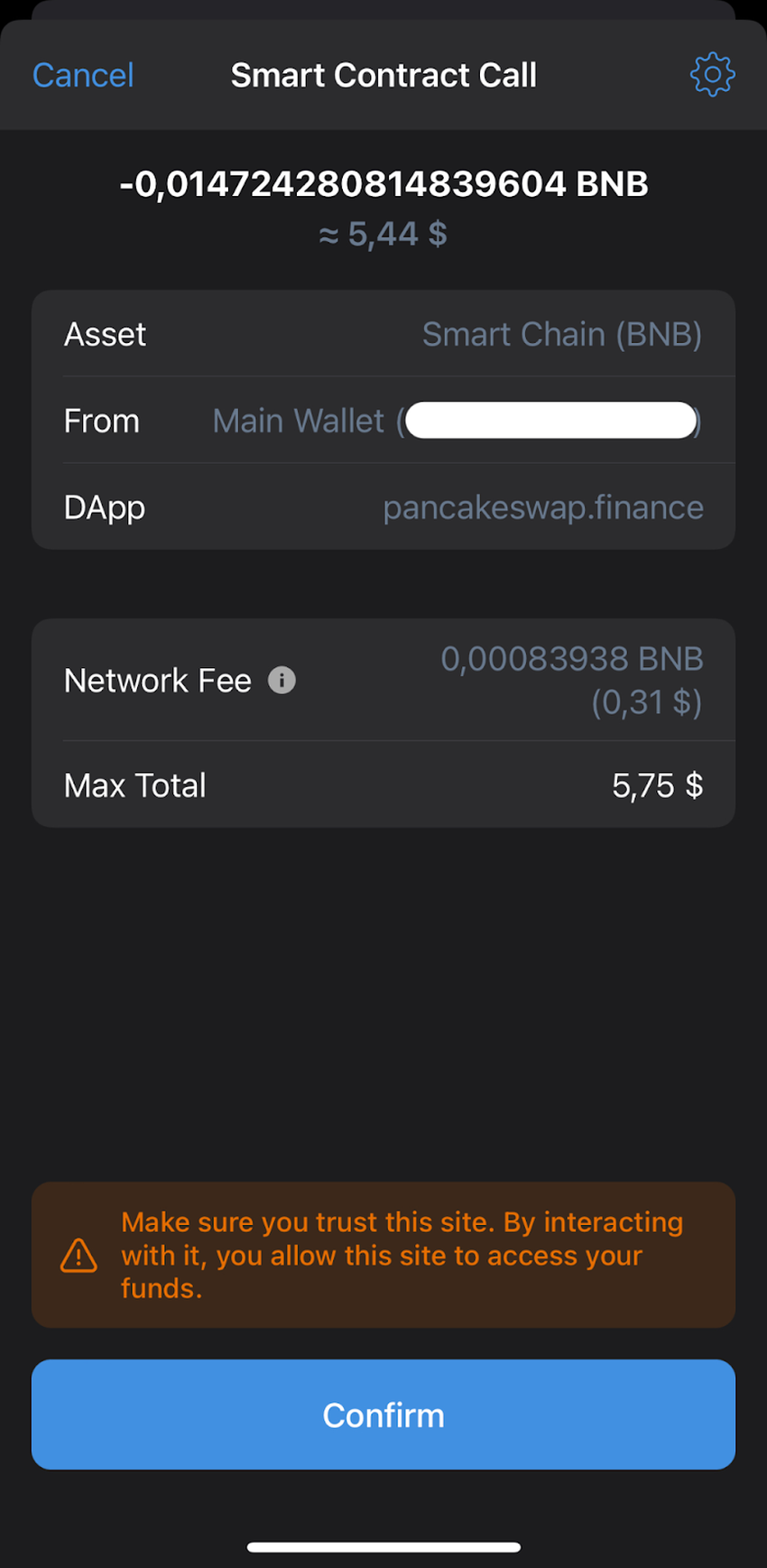Image resolution: width=767 pixels, height=1568 pixels.
Task: Confirm the smart contract transaction
Action: pos(383,1415)
